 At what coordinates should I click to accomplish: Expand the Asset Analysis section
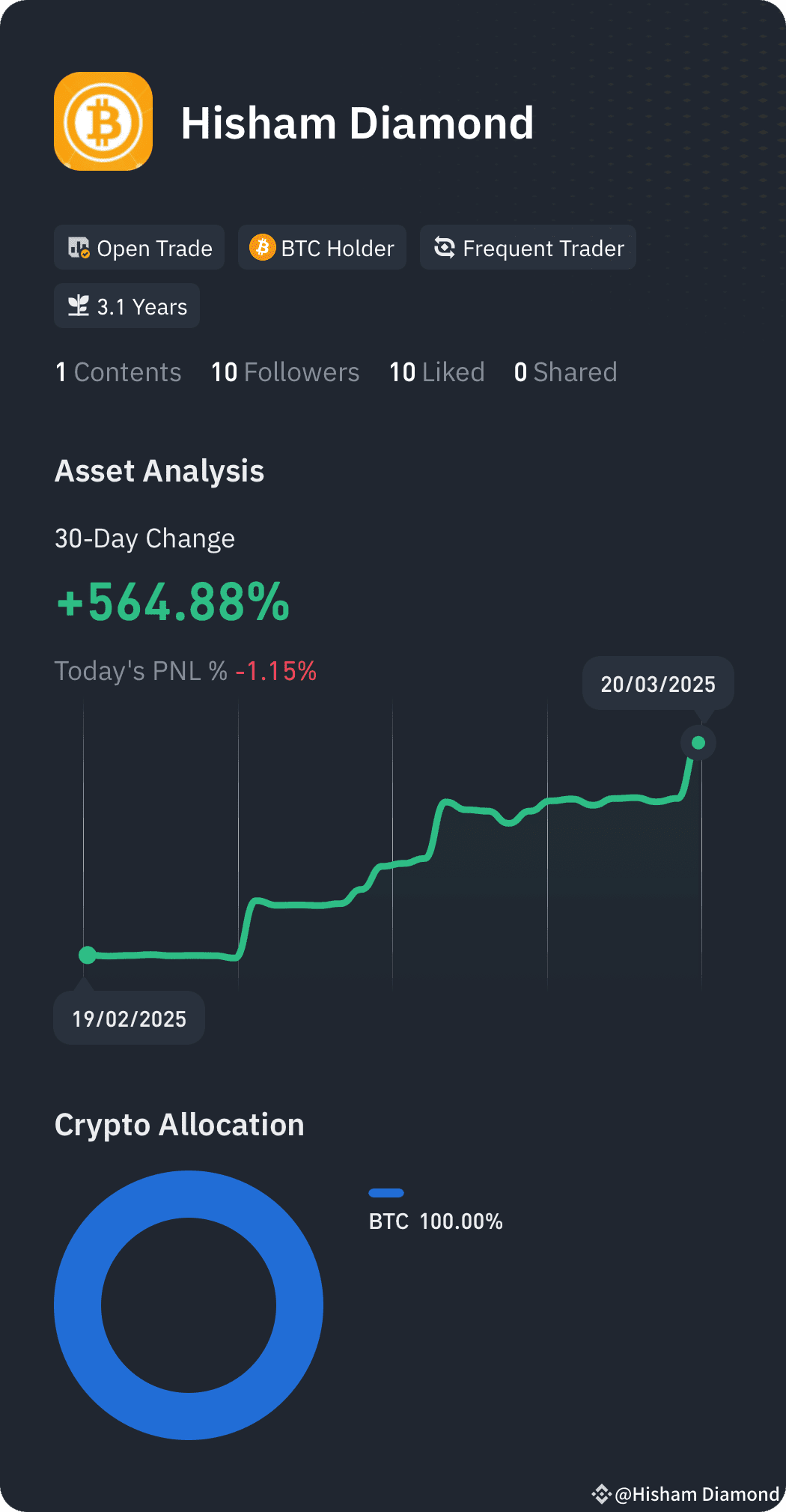(x=160, y=471)
